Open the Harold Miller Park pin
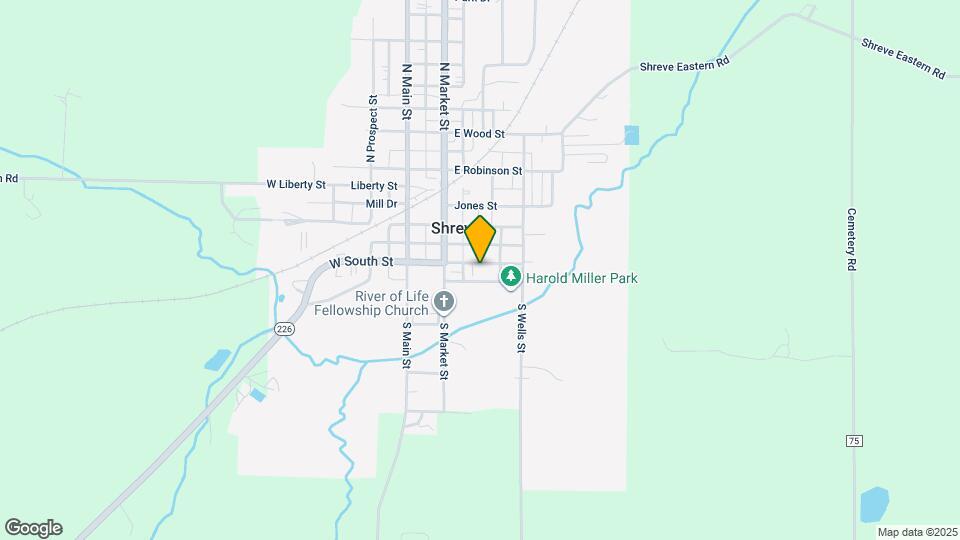 (x=511, y=277)
